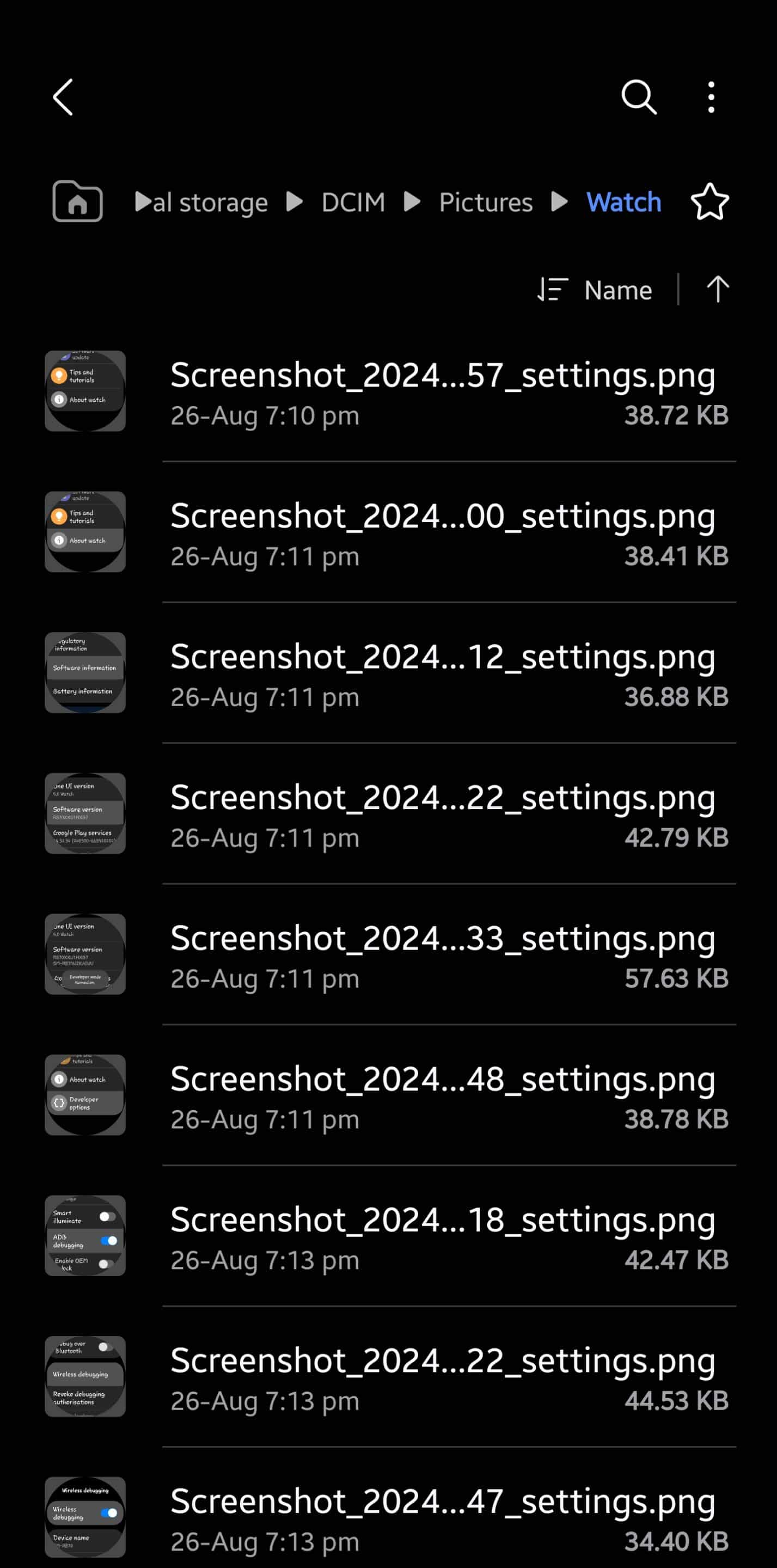Image resolution: width=777 pixels, height=1568 pixels.
Task: Open the 57.63 KB screenshot file
Action: [389, 954]
